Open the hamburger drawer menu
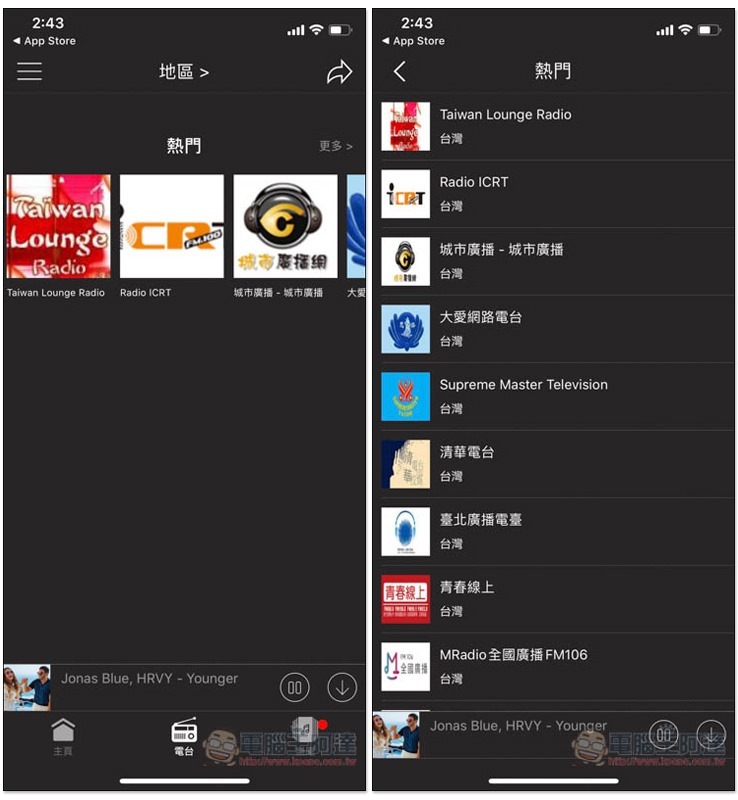Image resolution: width=738 pixels, height=800 pixels. pos(30,71)
